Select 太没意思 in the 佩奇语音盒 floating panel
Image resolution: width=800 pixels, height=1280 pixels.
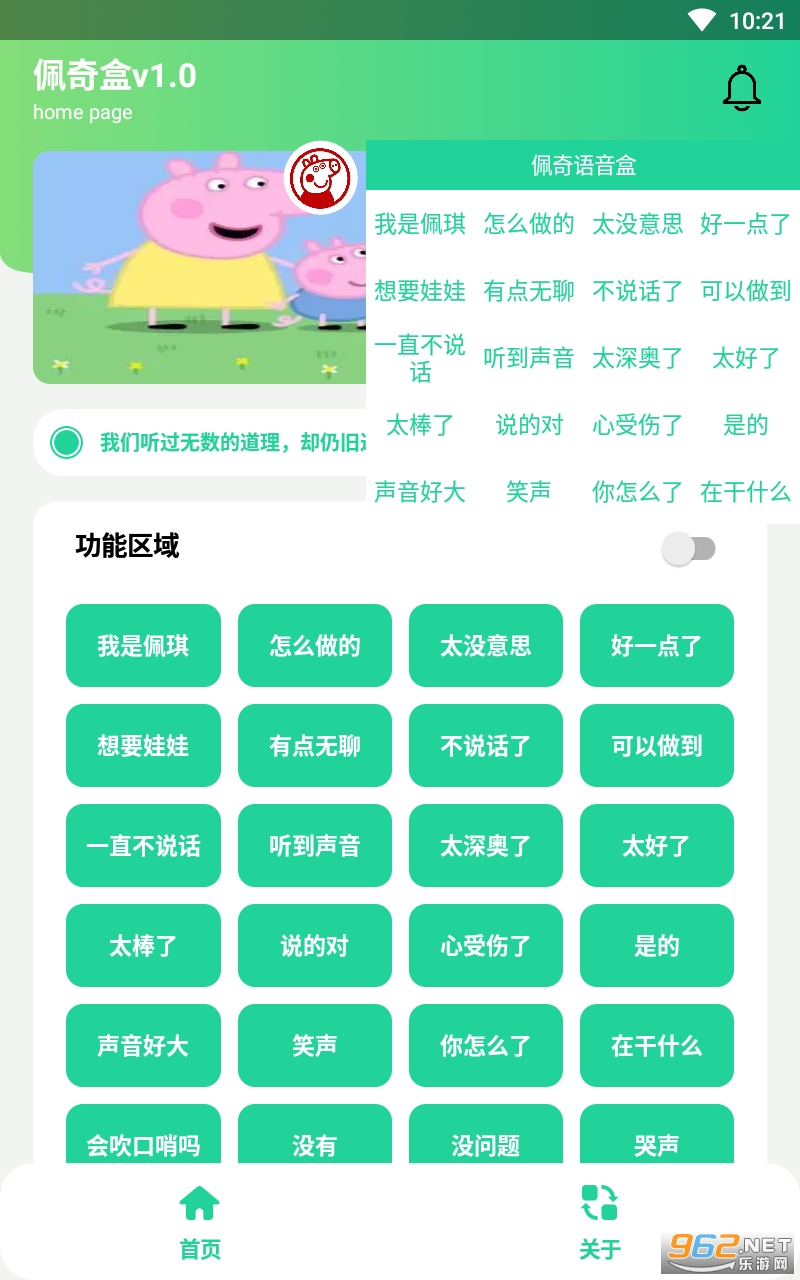637,224
